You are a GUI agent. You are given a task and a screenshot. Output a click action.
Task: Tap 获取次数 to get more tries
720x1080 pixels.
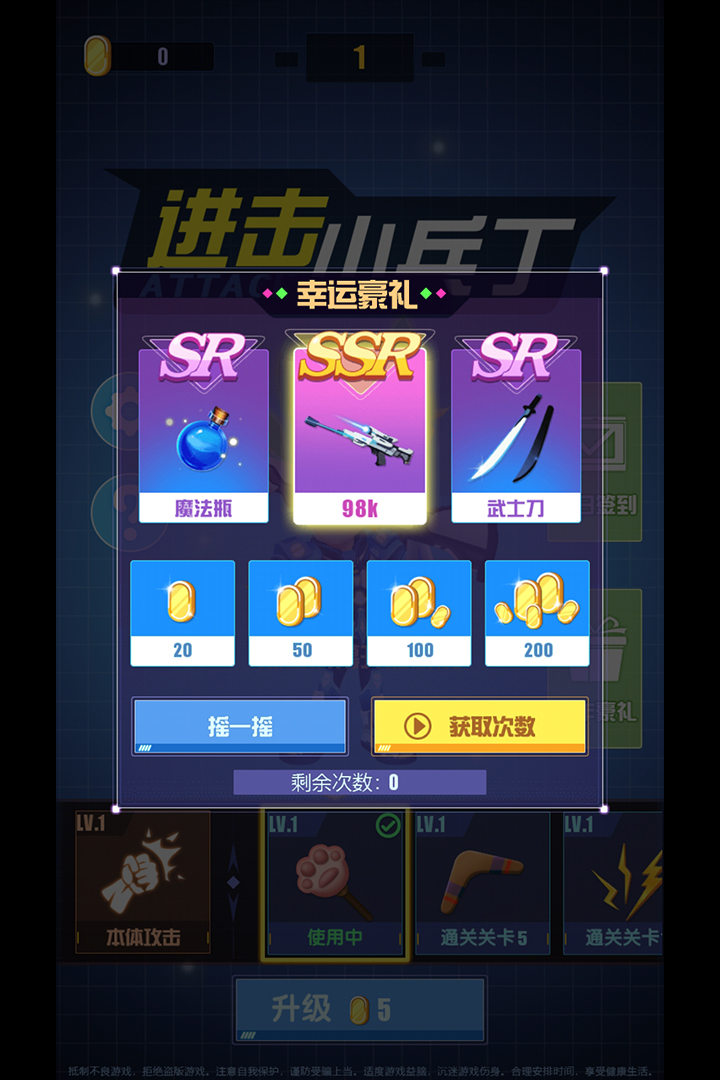coord(479,726)
